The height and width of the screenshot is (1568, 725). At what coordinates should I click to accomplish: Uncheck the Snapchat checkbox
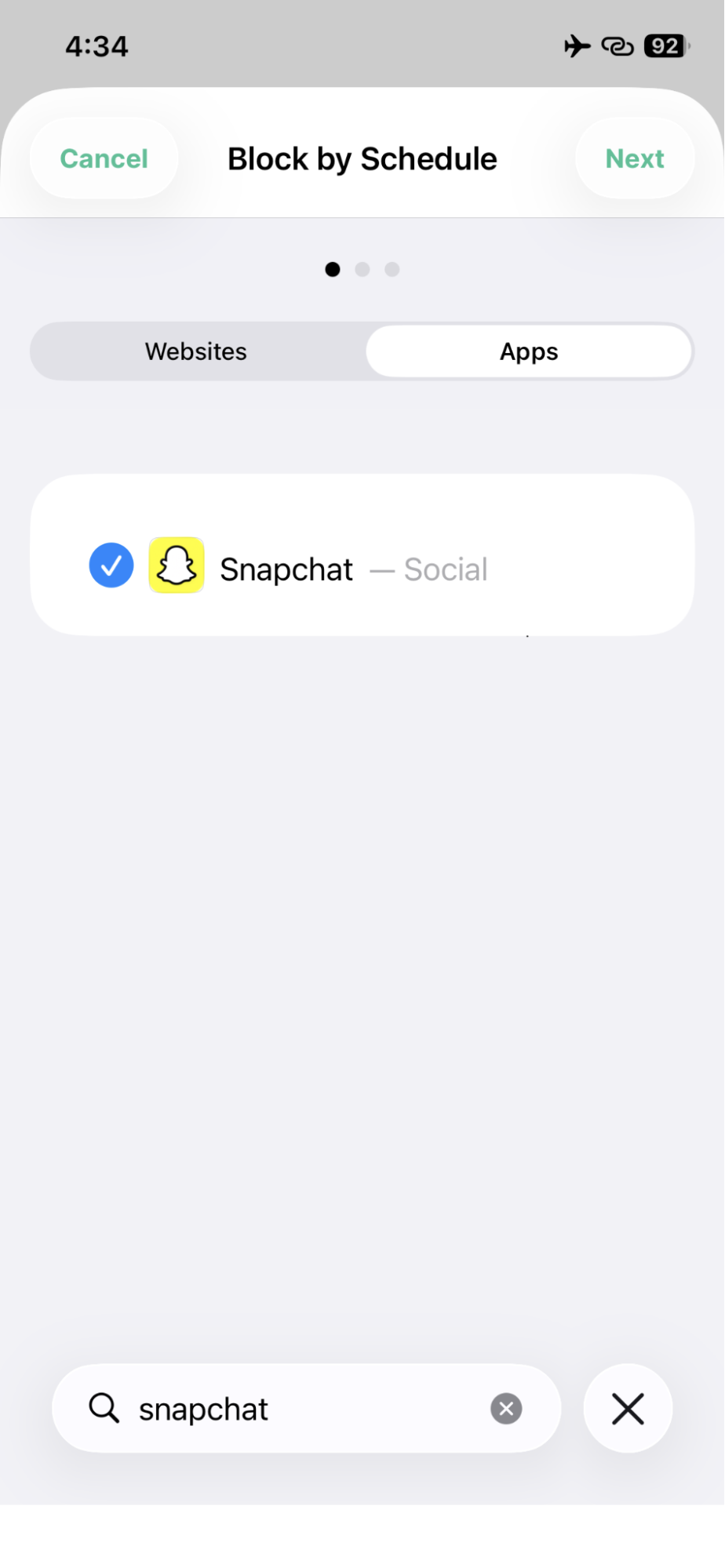click(111, 566)
